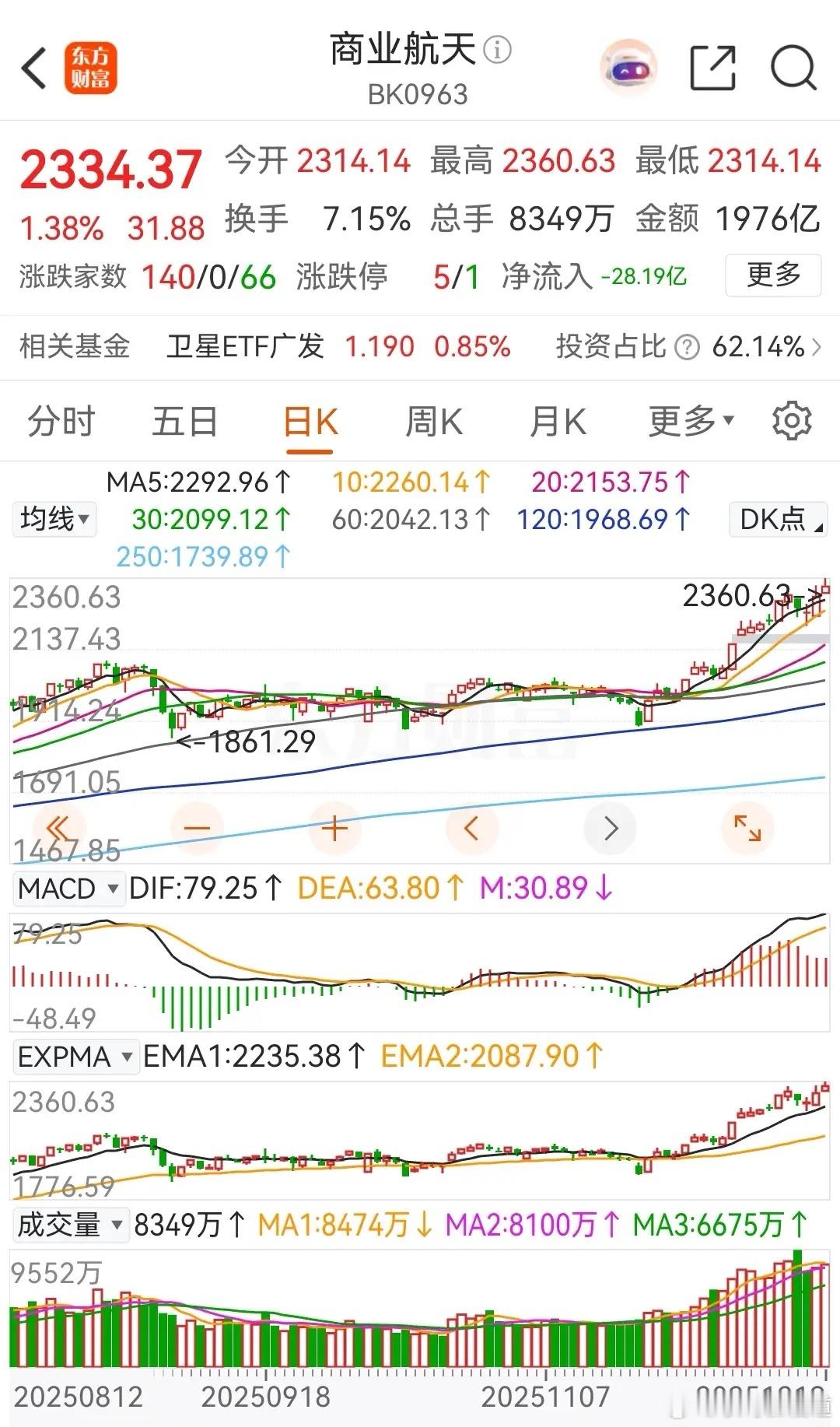Switch to the 周K chart tab
The height and width of the screenshot is (1427, 840).
click(433, 422)
